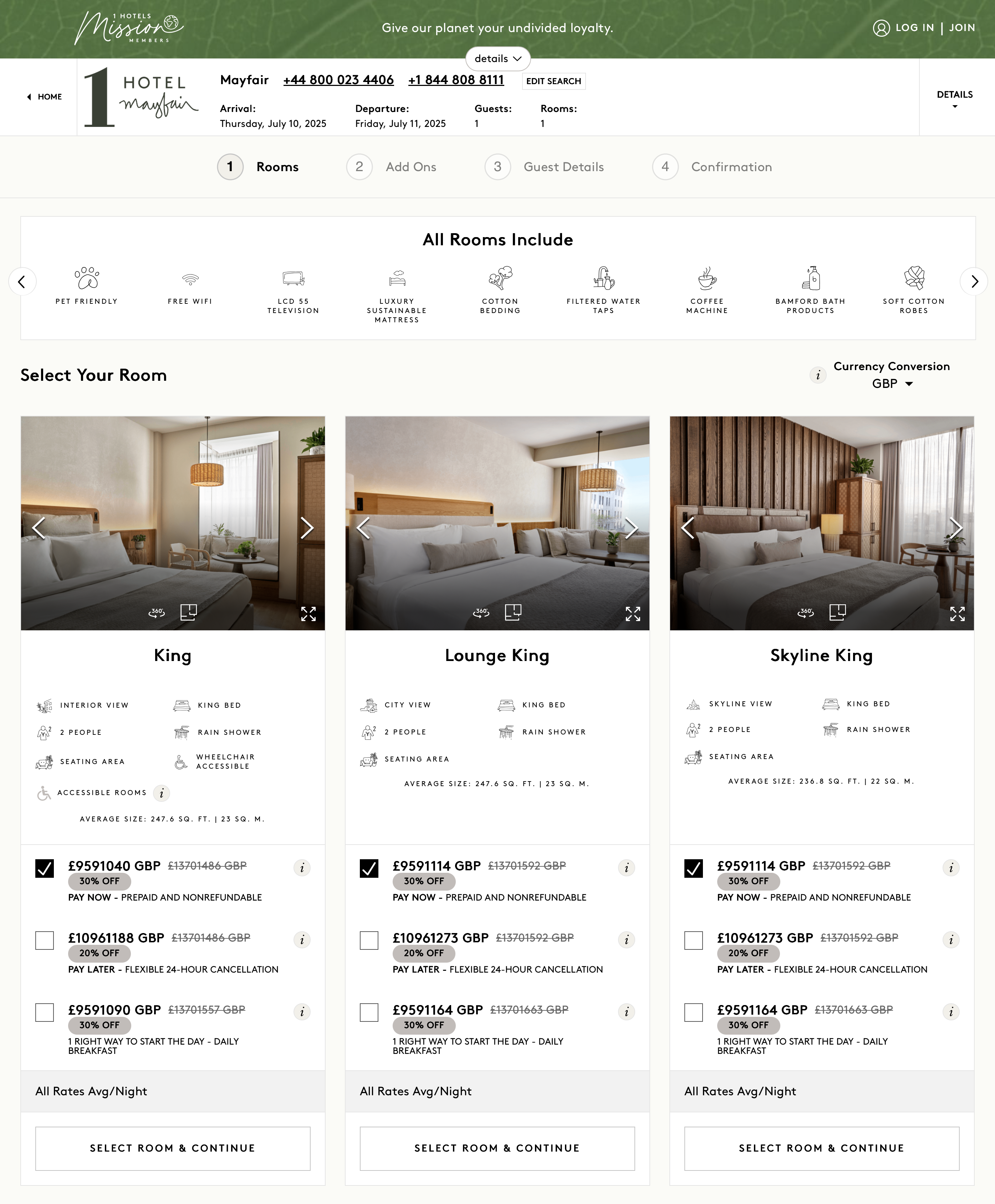This screenshot has width=995, height=1204.
Task: Check Lounge King £9591164 GBP breakfast rate
Action: click(369, 1013)
